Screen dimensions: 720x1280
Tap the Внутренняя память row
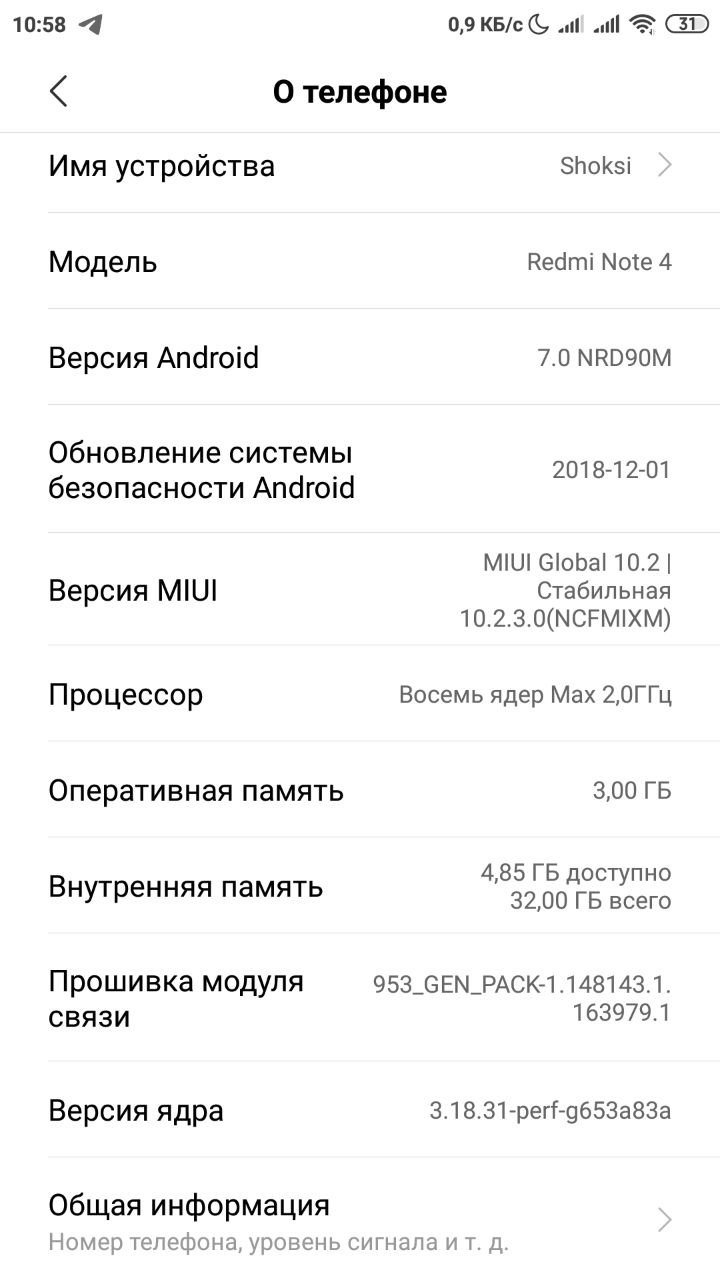pyautogui.click(x=360, y=886)
